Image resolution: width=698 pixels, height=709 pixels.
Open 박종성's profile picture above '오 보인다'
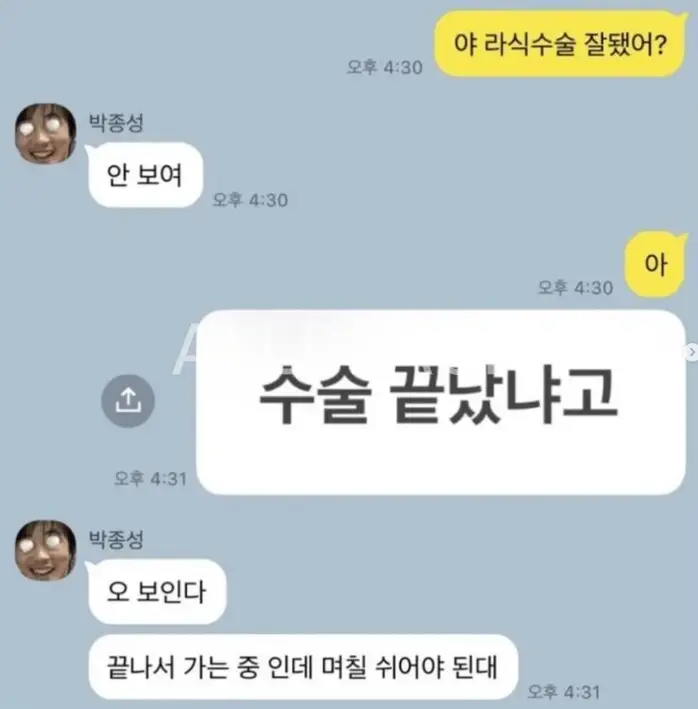[46, 550]
